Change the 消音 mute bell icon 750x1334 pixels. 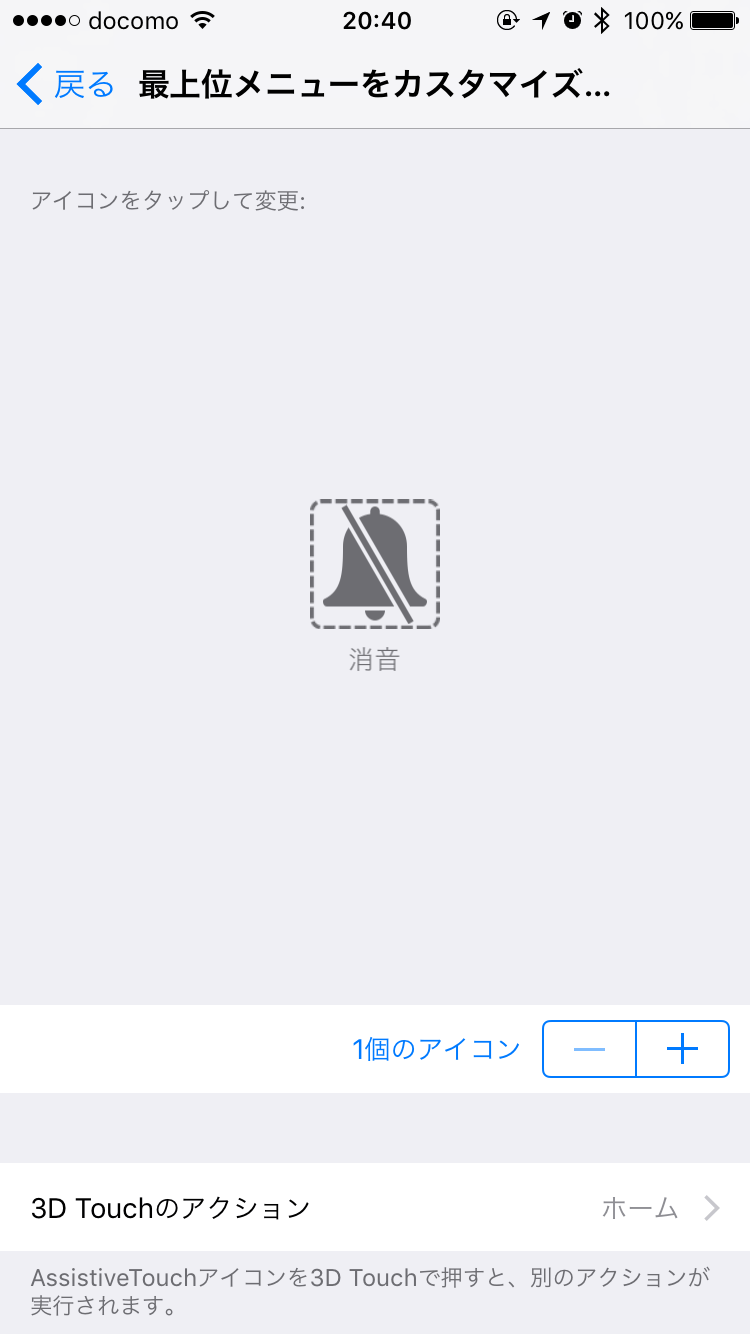click(x=375, y=564)
